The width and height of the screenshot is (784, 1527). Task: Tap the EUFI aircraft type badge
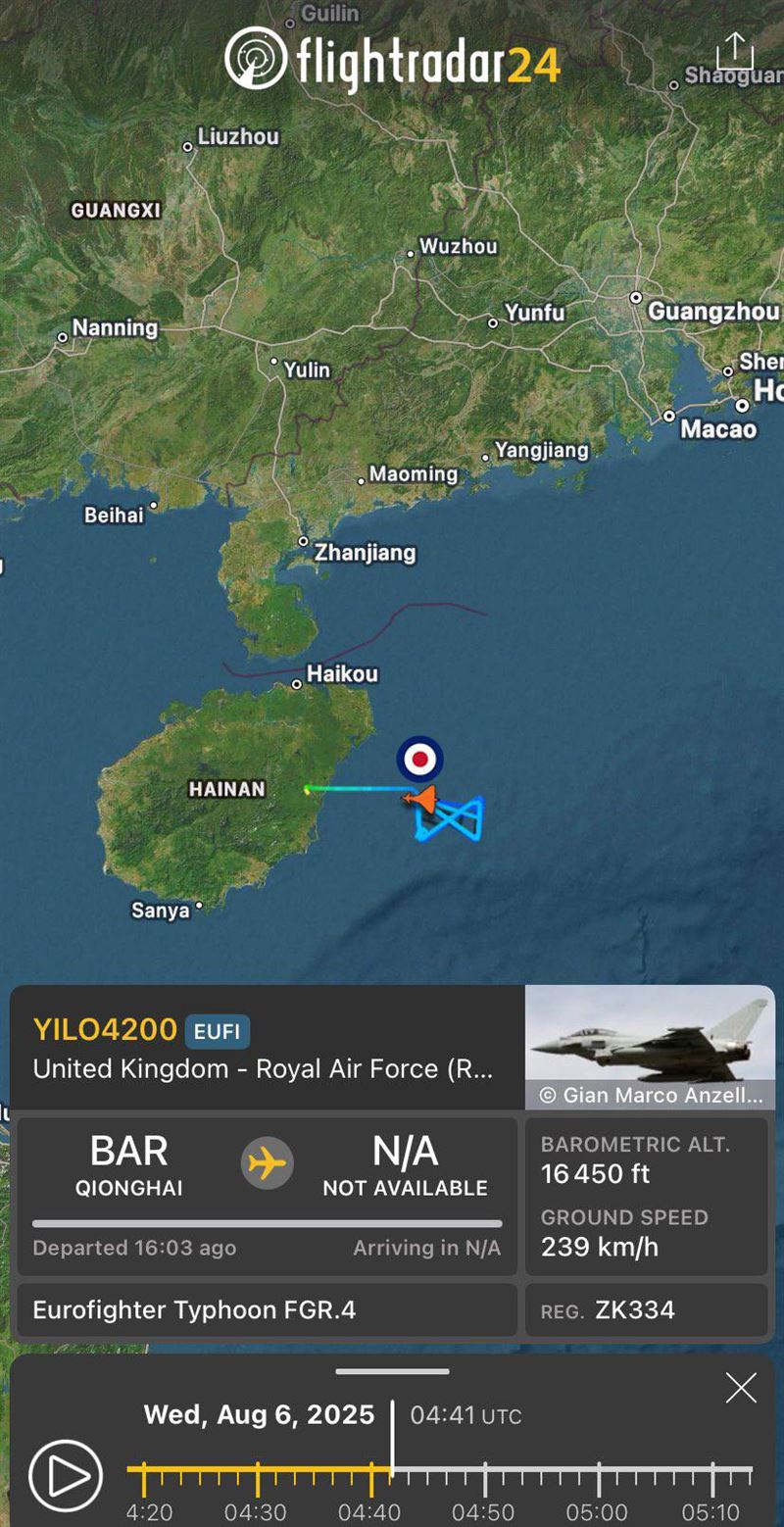(218, 1031)
